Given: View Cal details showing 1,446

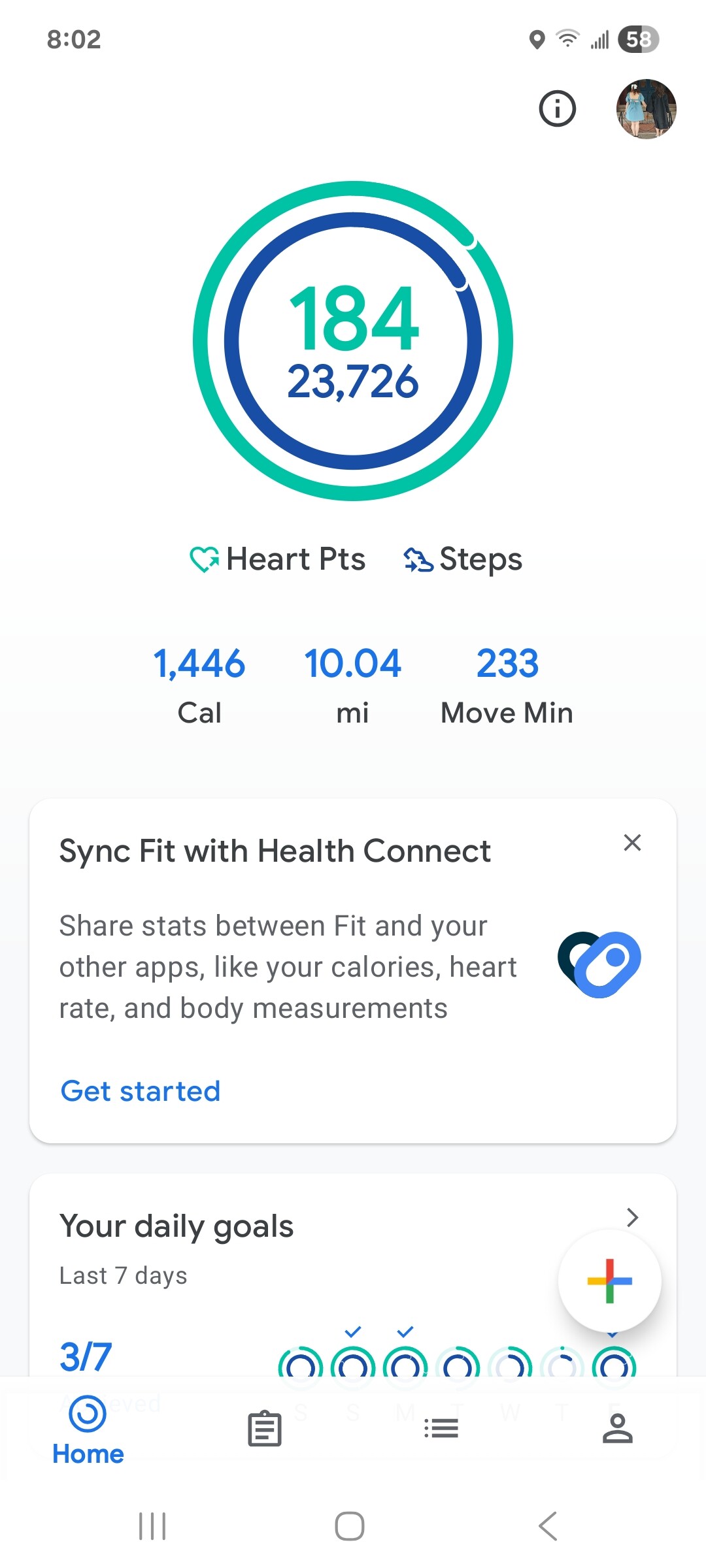Looking at the screenshot, I should [199, 685].
